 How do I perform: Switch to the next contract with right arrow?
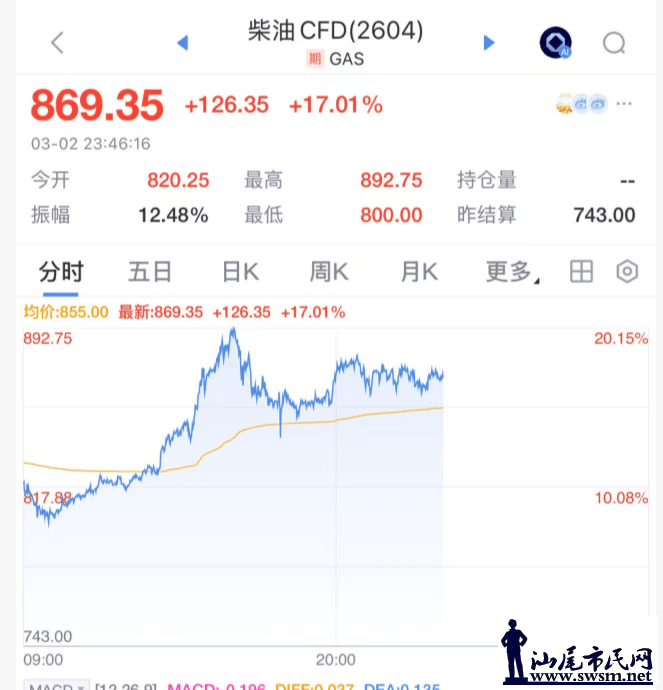point(489,42)
